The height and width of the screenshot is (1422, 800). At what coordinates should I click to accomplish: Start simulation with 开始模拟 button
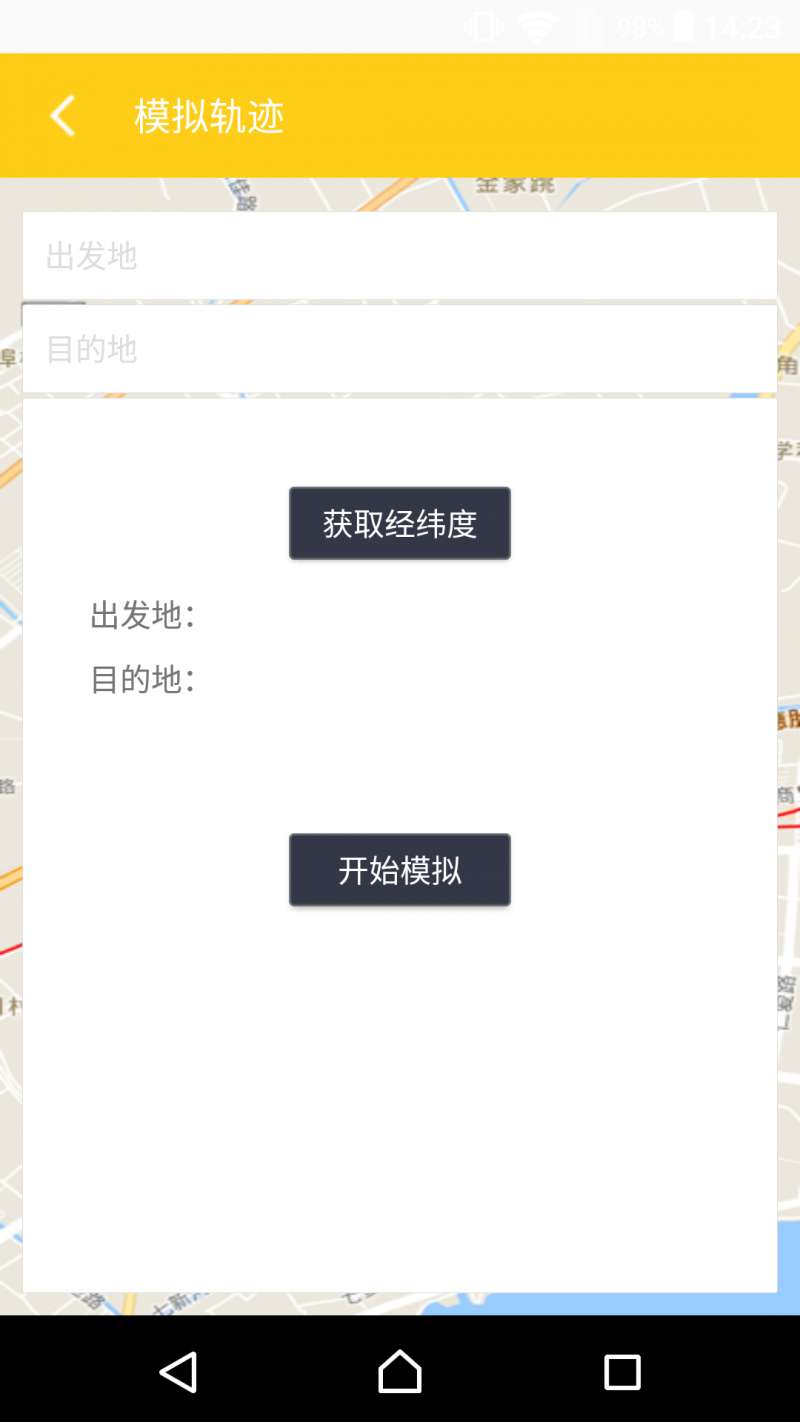(400, 870)
